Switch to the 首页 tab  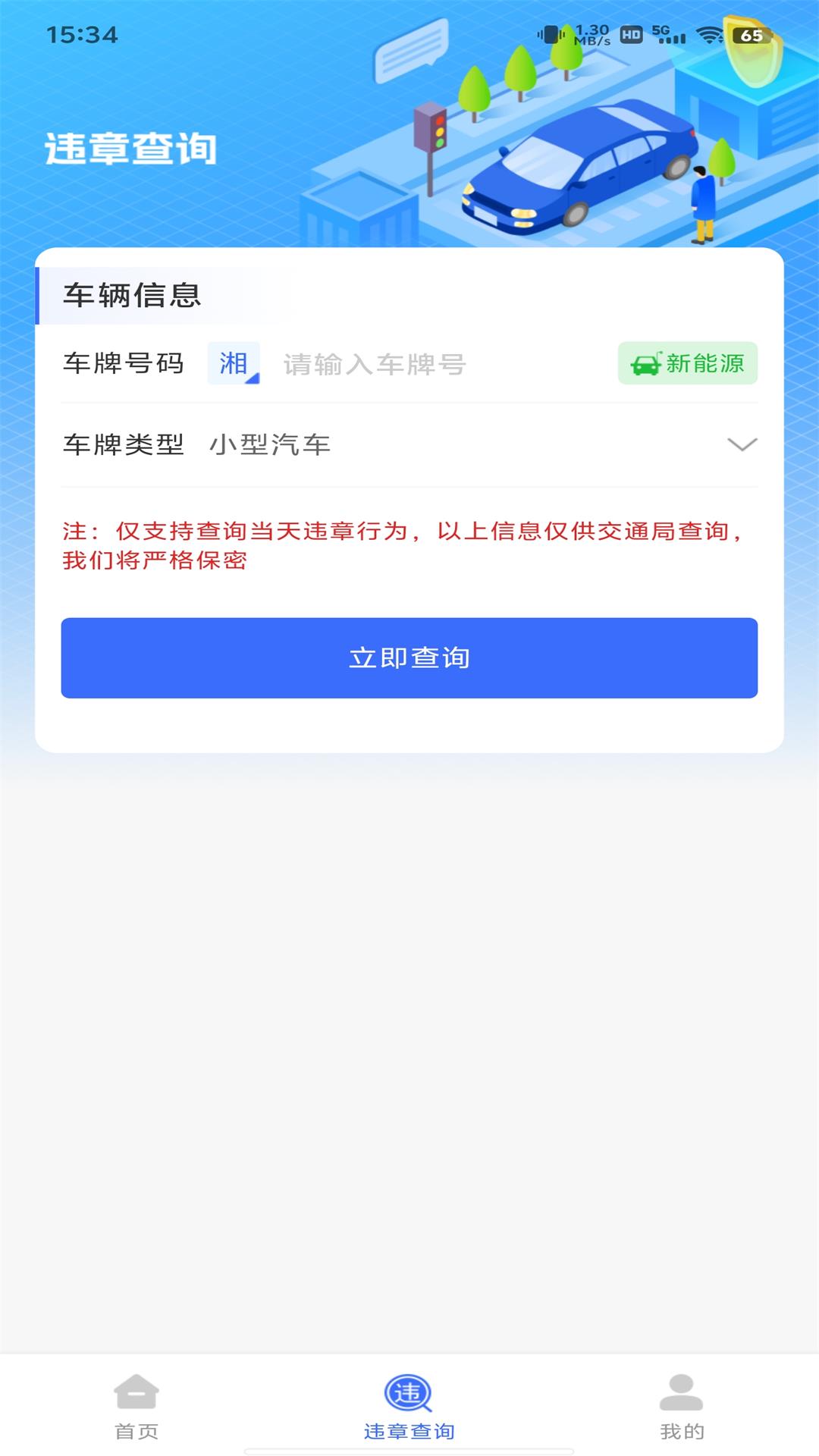coord(136,1407)
